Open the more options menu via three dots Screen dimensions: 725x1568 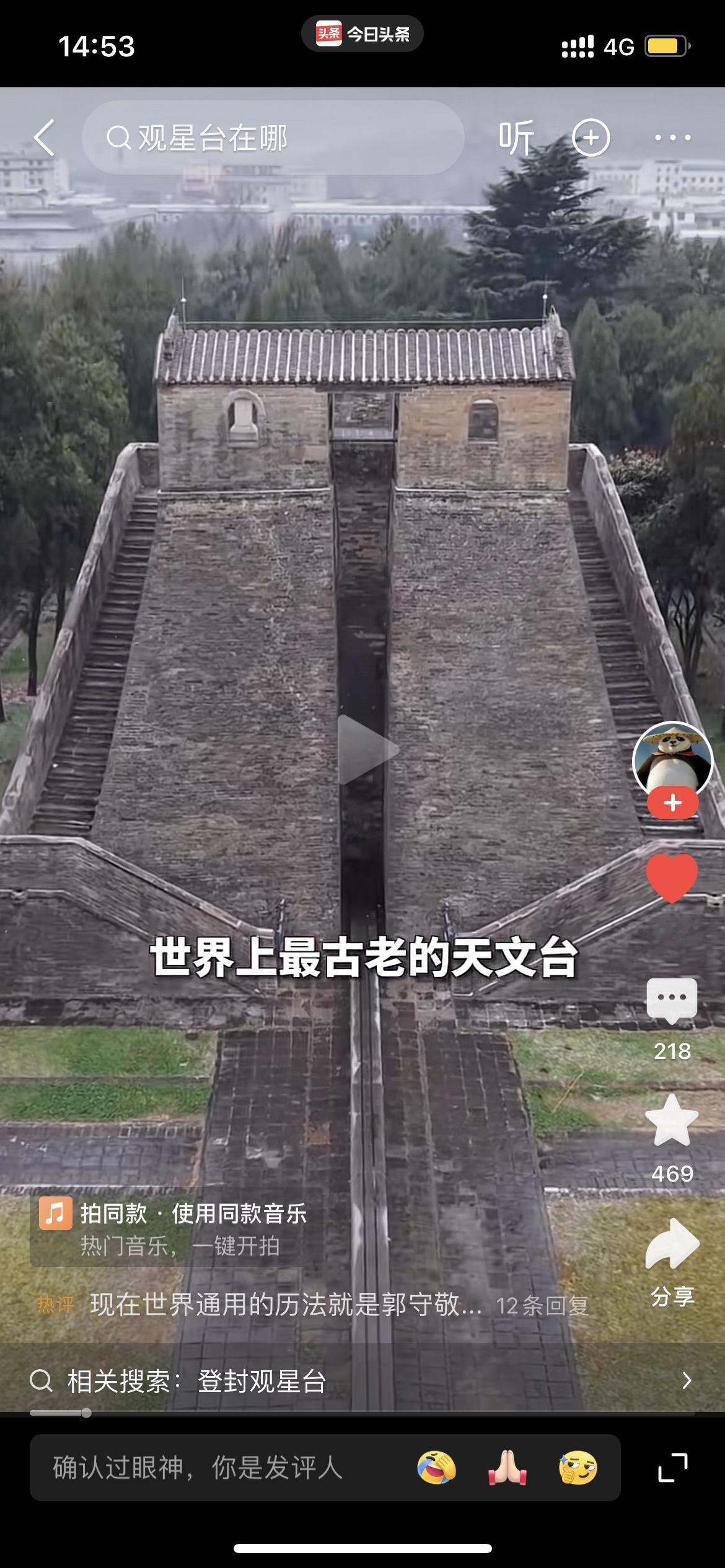[671, 138]
